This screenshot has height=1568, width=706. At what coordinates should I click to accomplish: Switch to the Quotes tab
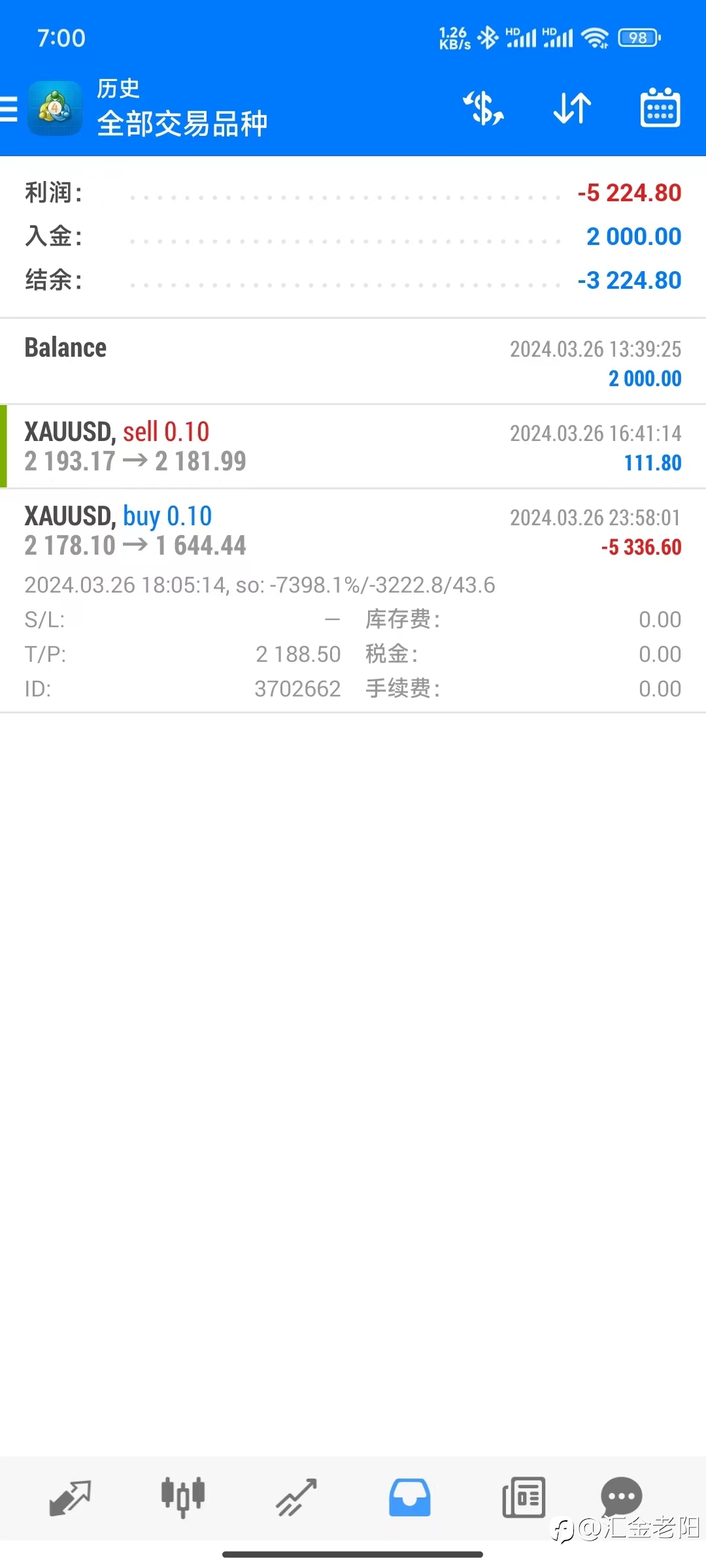(x=70, y=1497)
